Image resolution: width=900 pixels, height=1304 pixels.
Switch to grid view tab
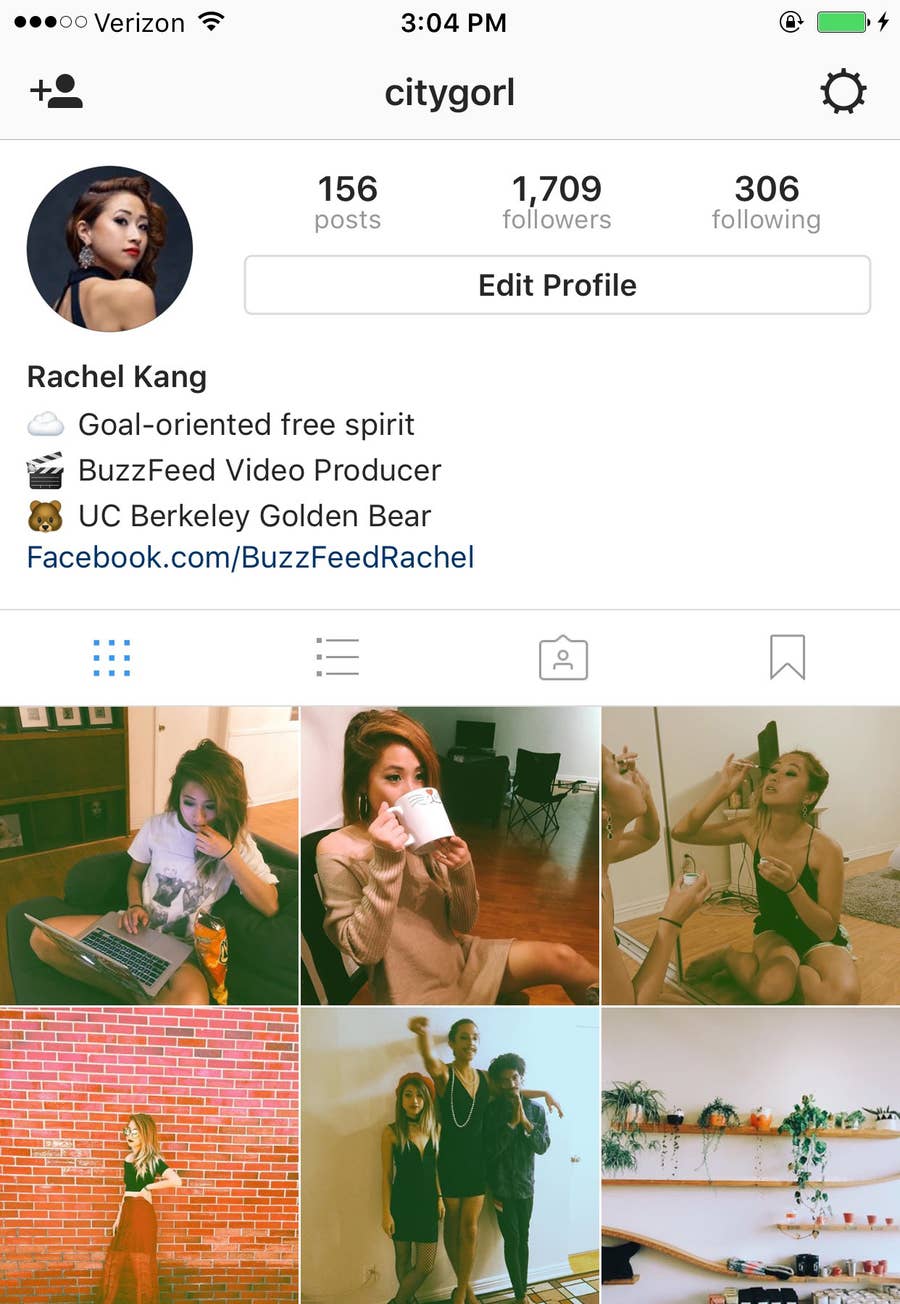point(112,658)
